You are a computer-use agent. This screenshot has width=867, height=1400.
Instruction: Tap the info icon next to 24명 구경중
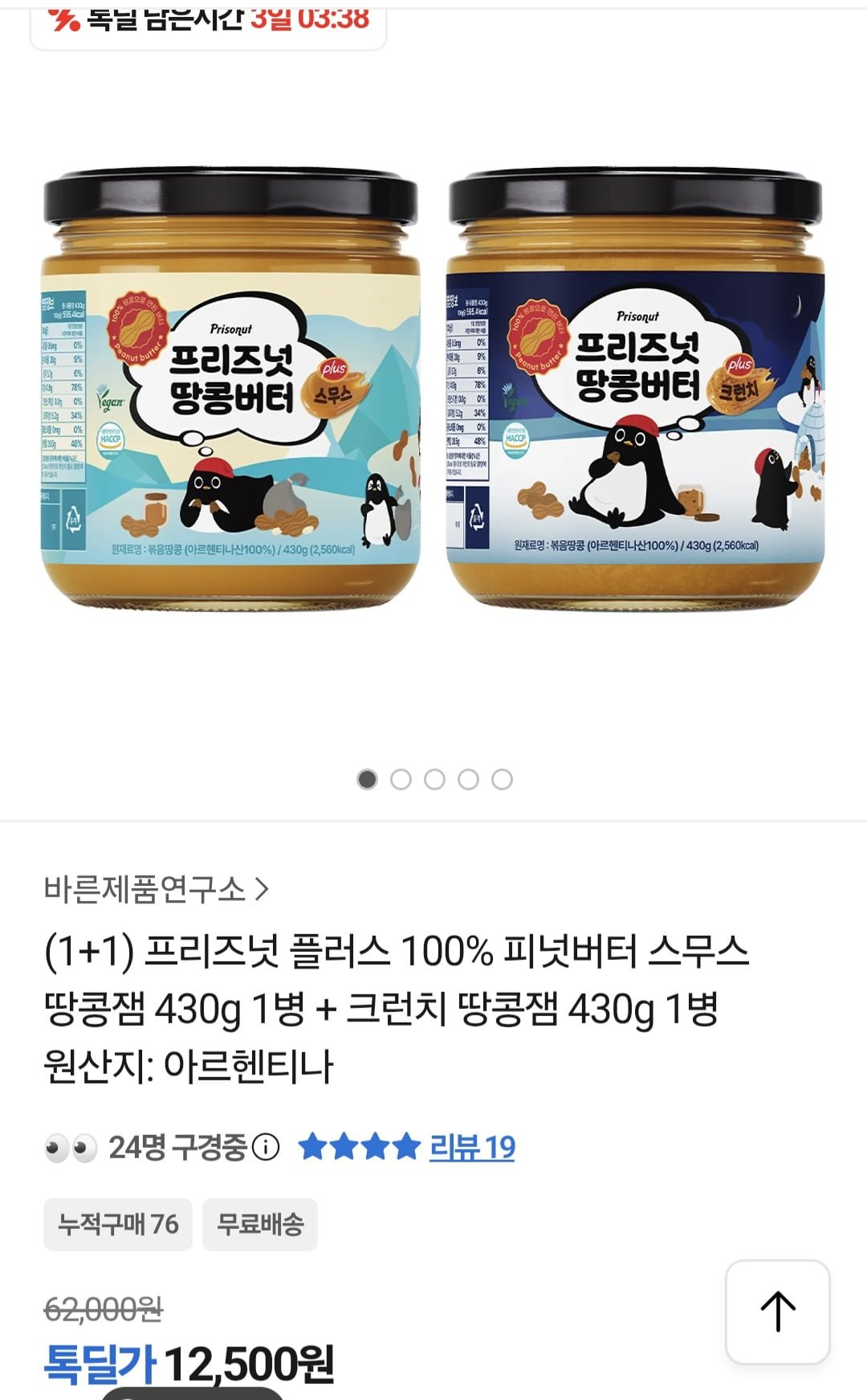266,1147
